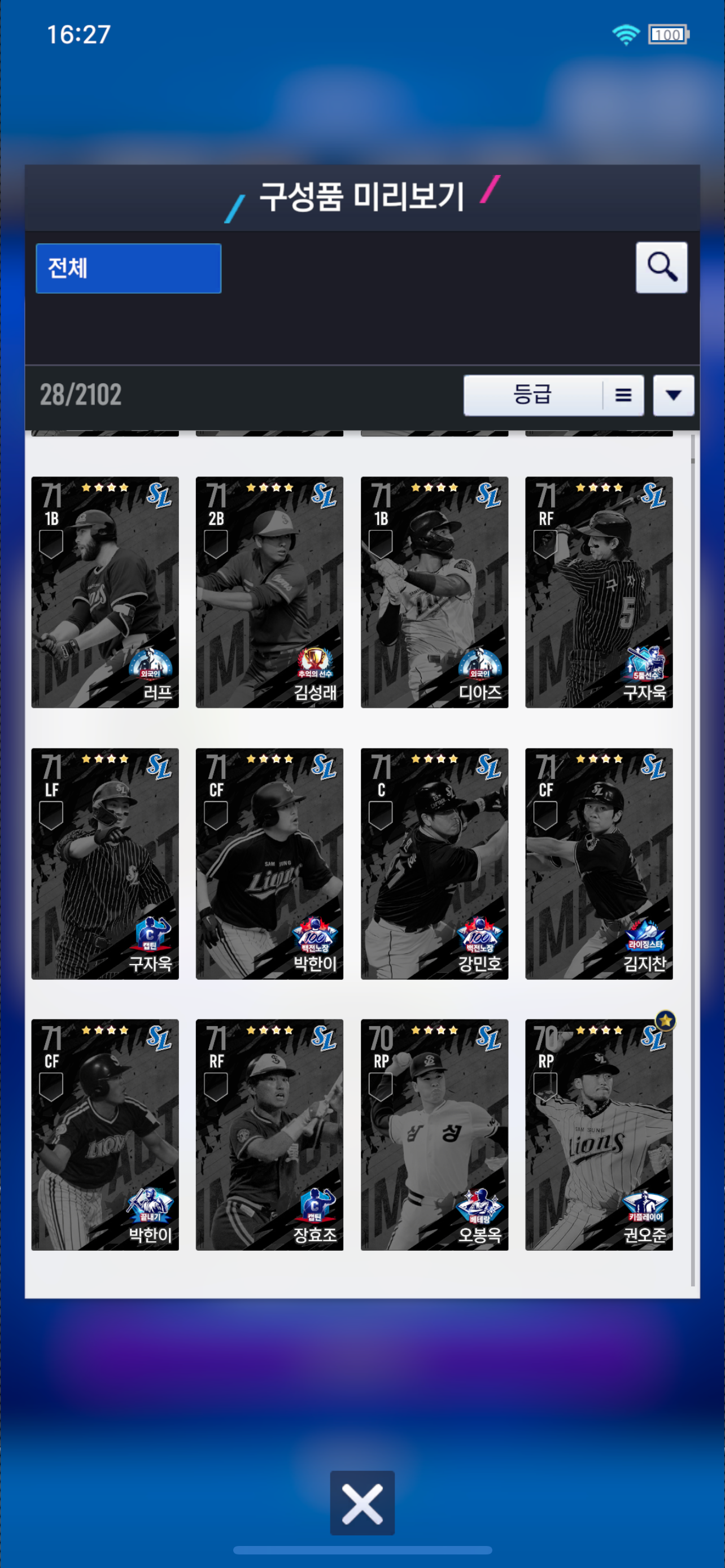Close the preview with the X button
Screen dimensions: 725x1568
[x=362, y=1503]
